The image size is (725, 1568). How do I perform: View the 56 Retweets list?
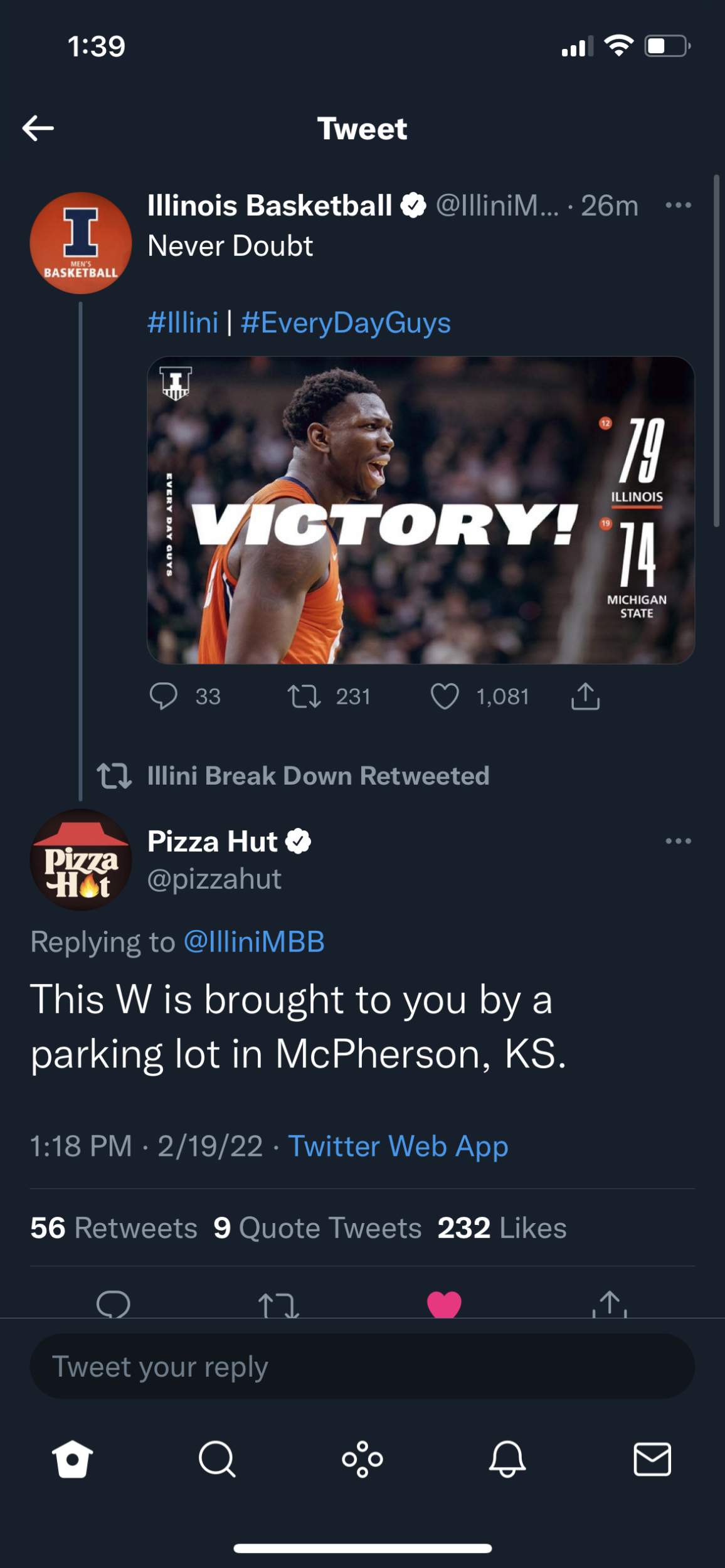pos(114,1227)
